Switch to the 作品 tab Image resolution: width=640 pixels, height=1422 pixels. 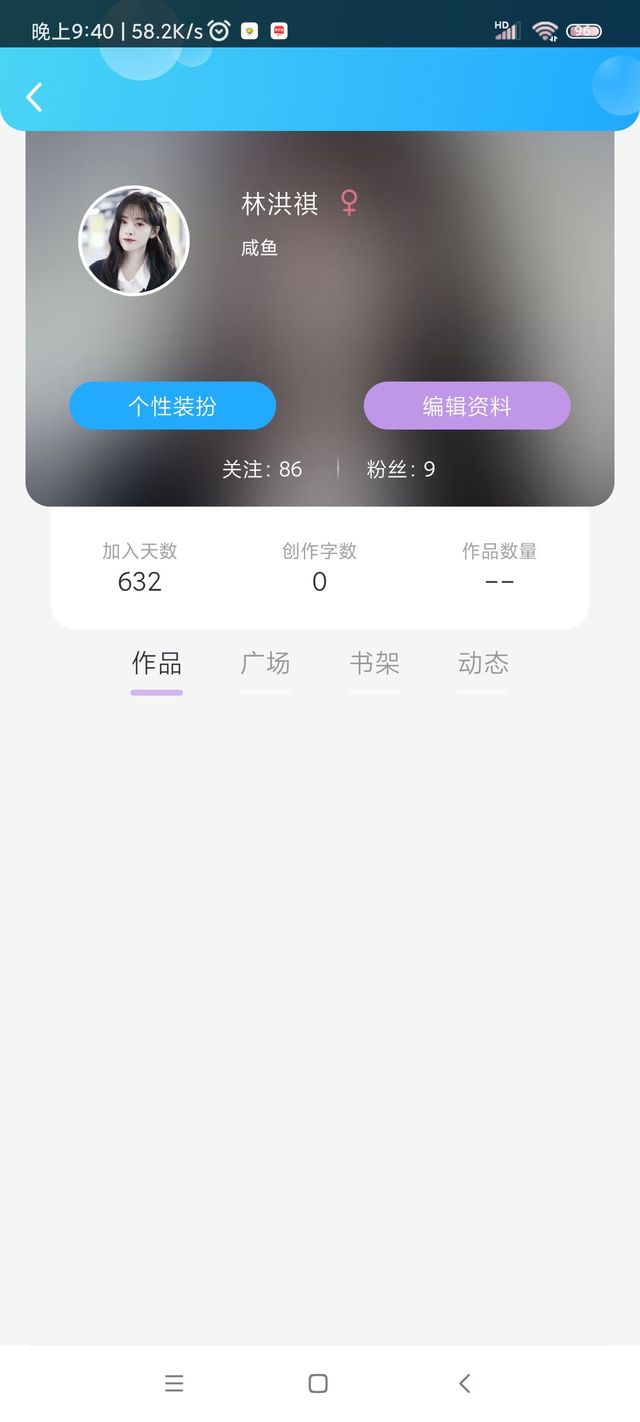[x=157, y=664]
